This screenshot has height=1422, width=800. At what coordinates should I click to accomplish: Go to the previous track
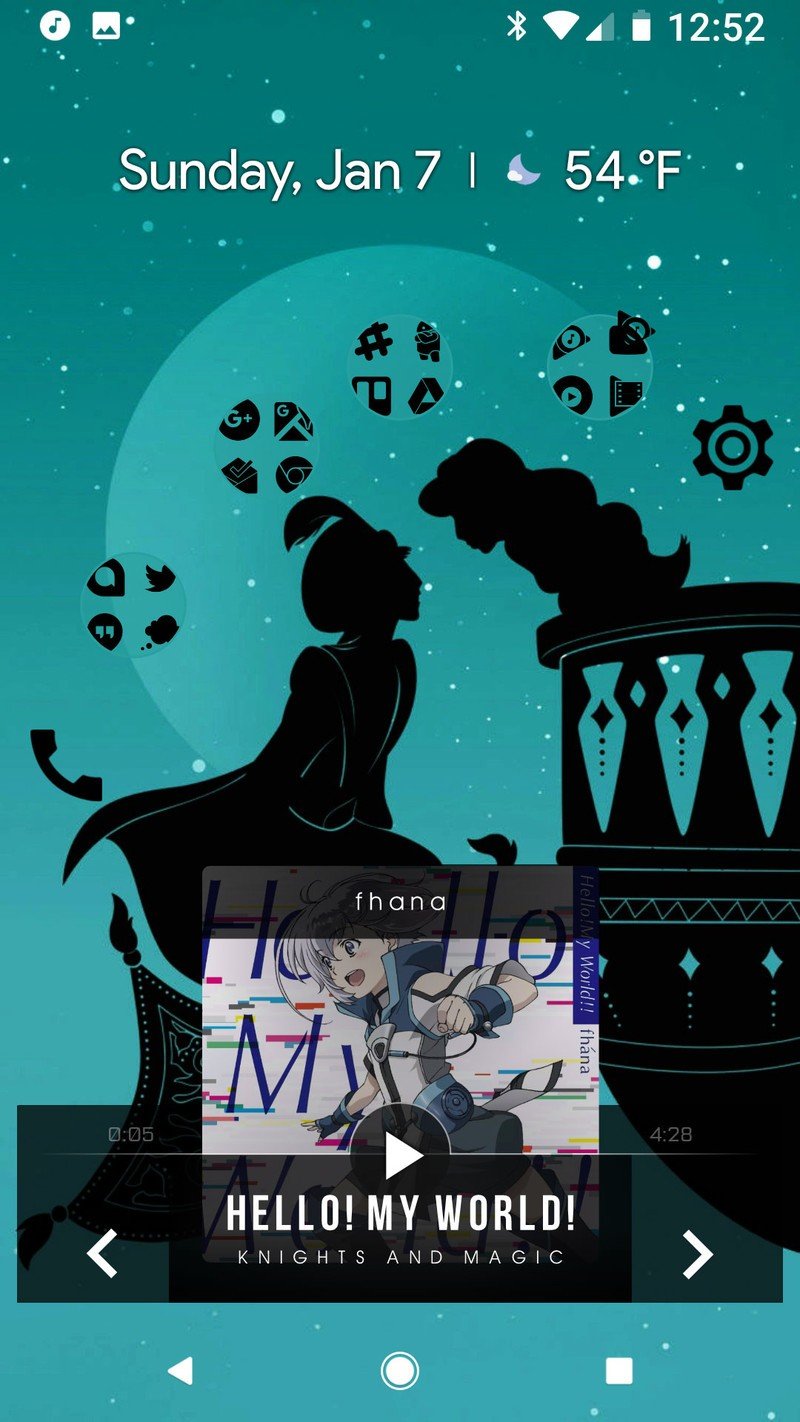(102, 1254)
